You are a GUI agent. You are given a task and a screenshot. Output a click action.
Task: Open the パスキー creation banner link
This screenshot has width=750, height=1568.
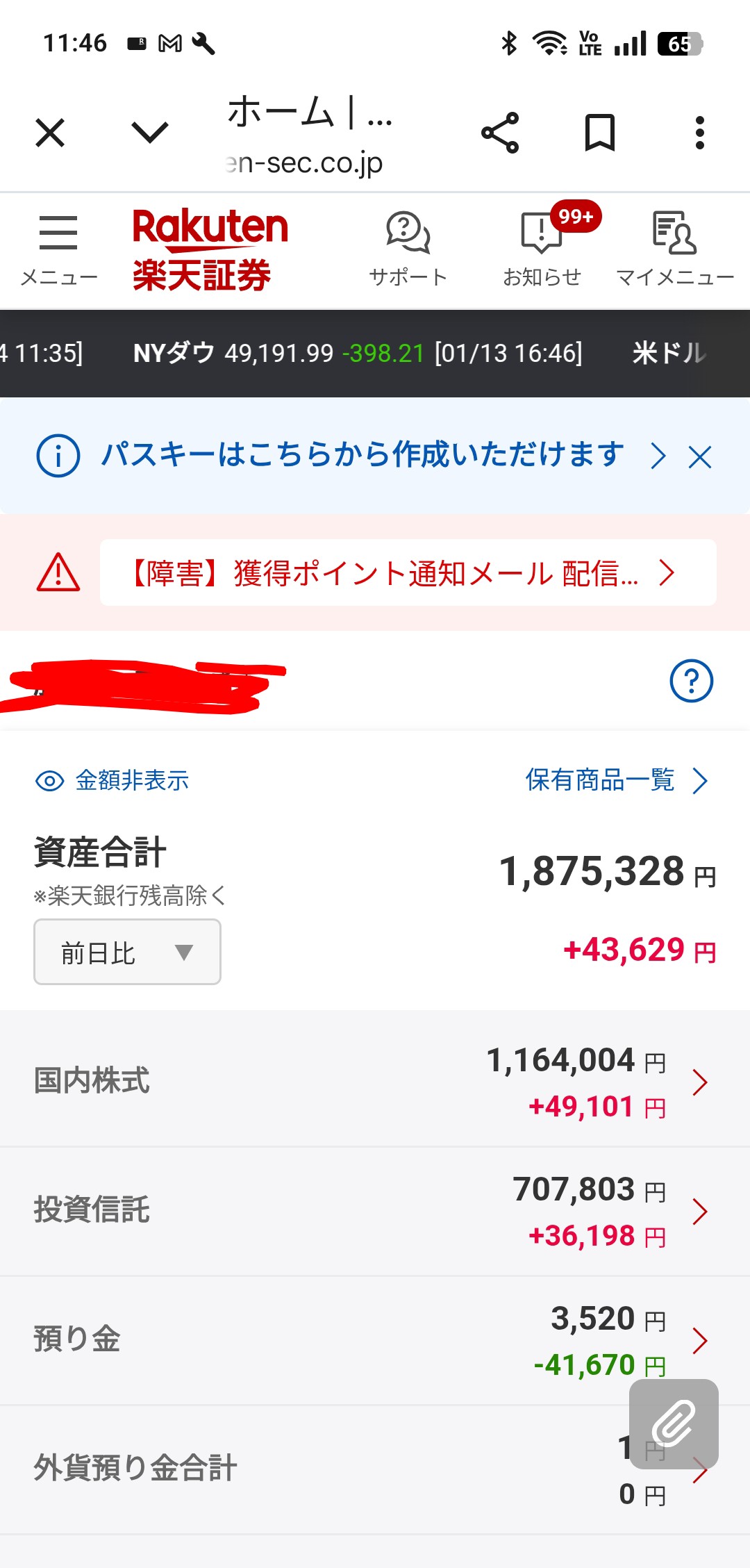point(361,456)
